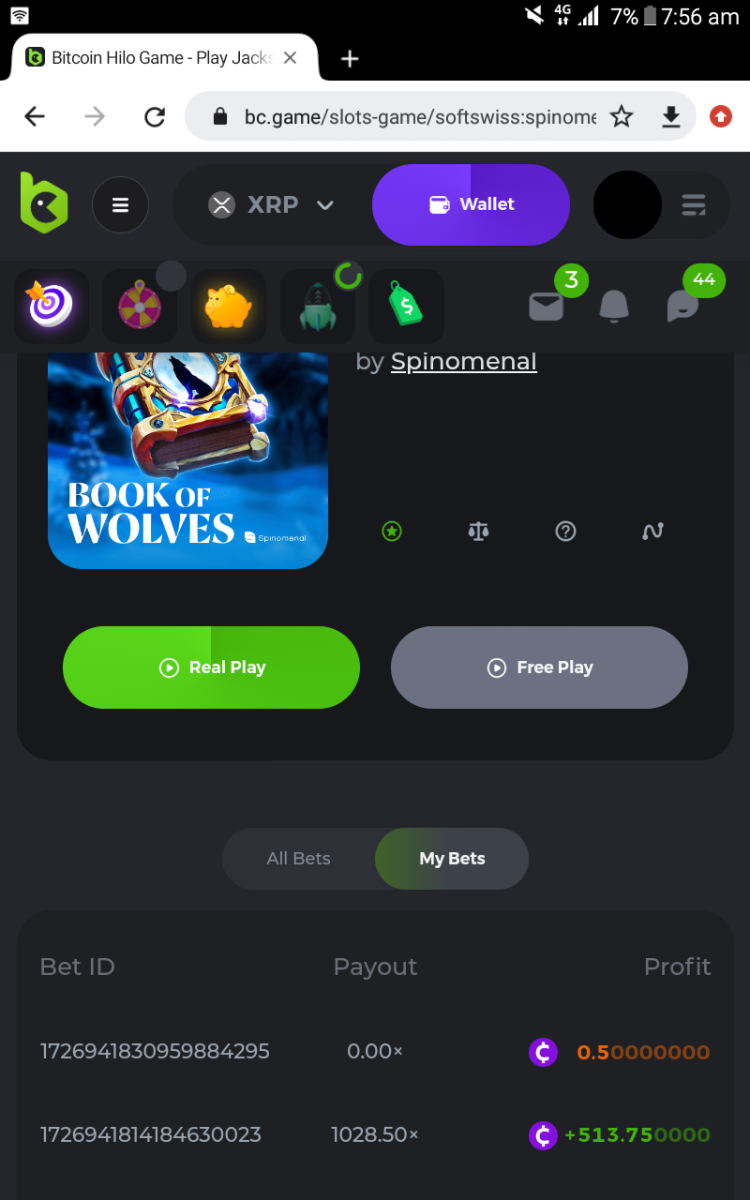Add game to favorites with star icon

tap(392, 531)
